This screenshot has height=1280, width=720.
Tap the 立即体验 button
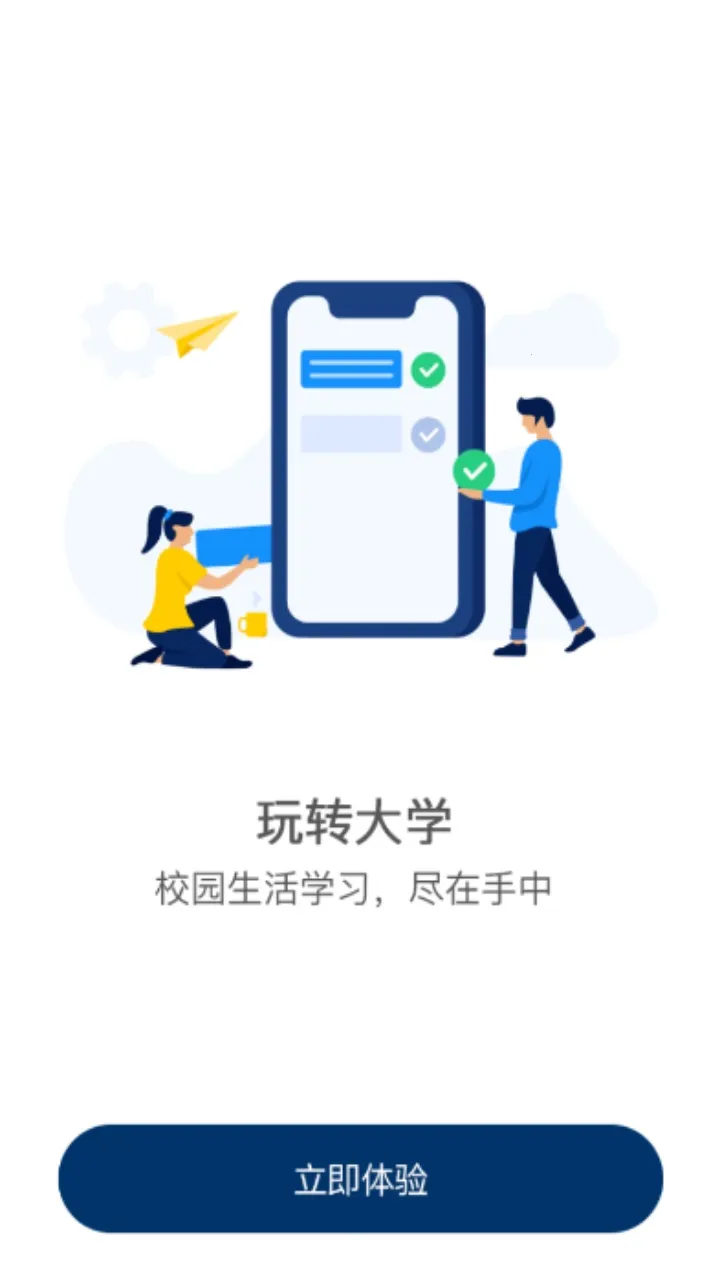click(x=360, y=1179)
